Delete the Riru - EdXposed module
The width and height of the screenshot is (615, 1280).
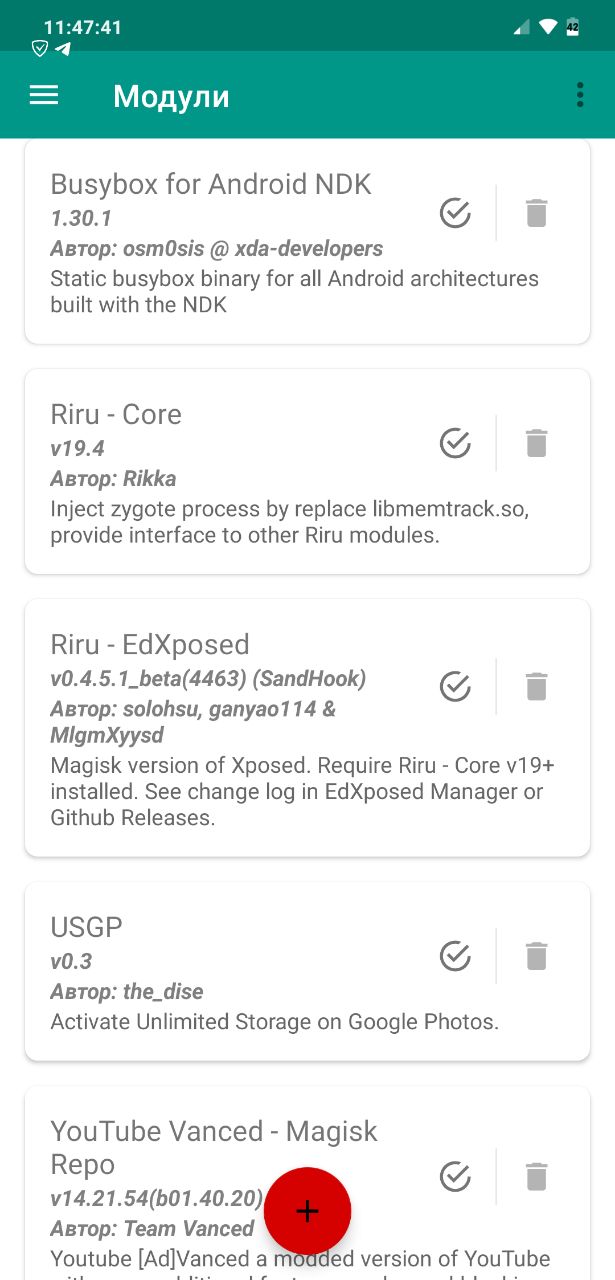537,686
